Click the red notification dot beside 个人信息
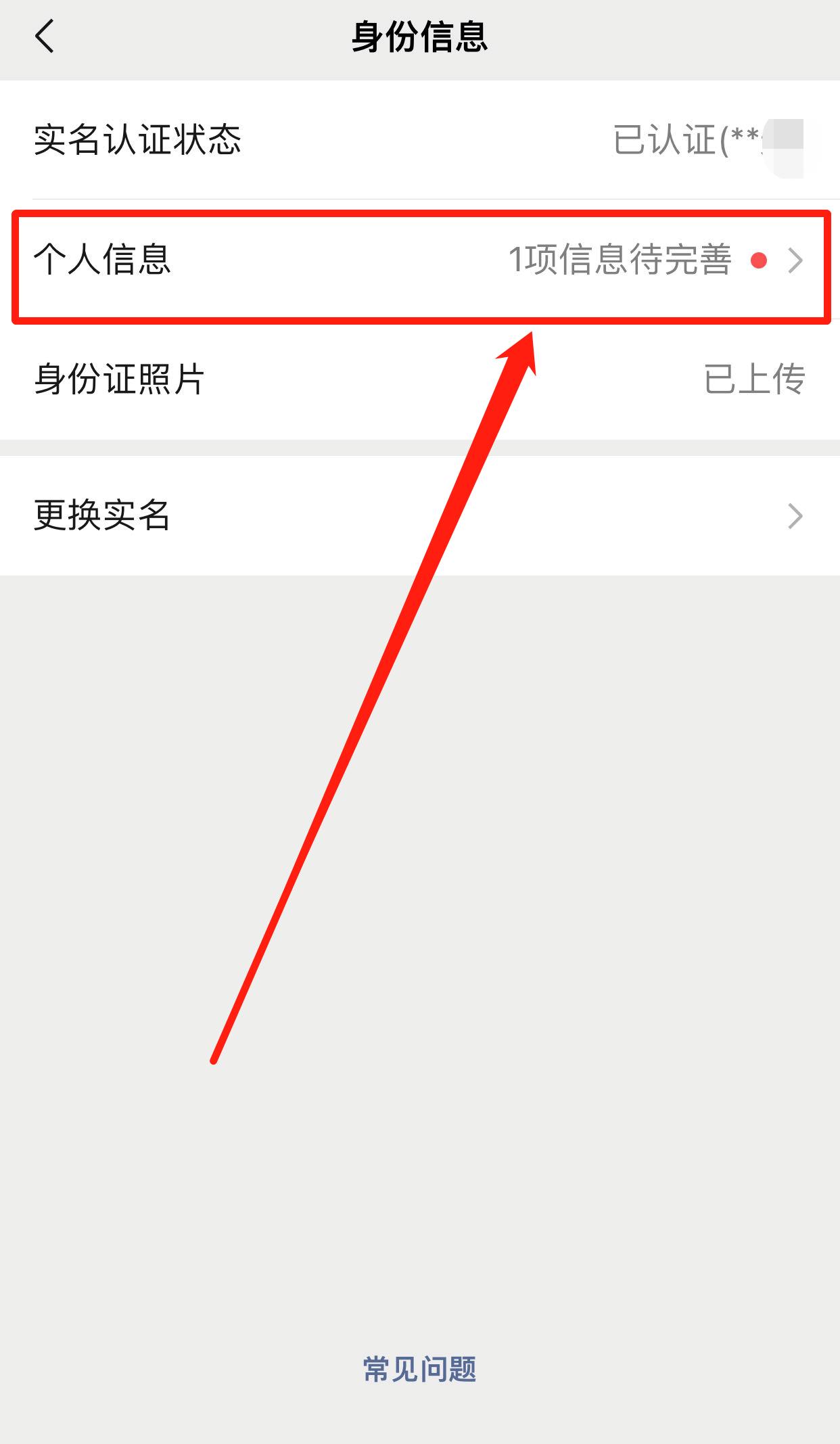The width and height of the screenshot is (840, 1444). 759,260
